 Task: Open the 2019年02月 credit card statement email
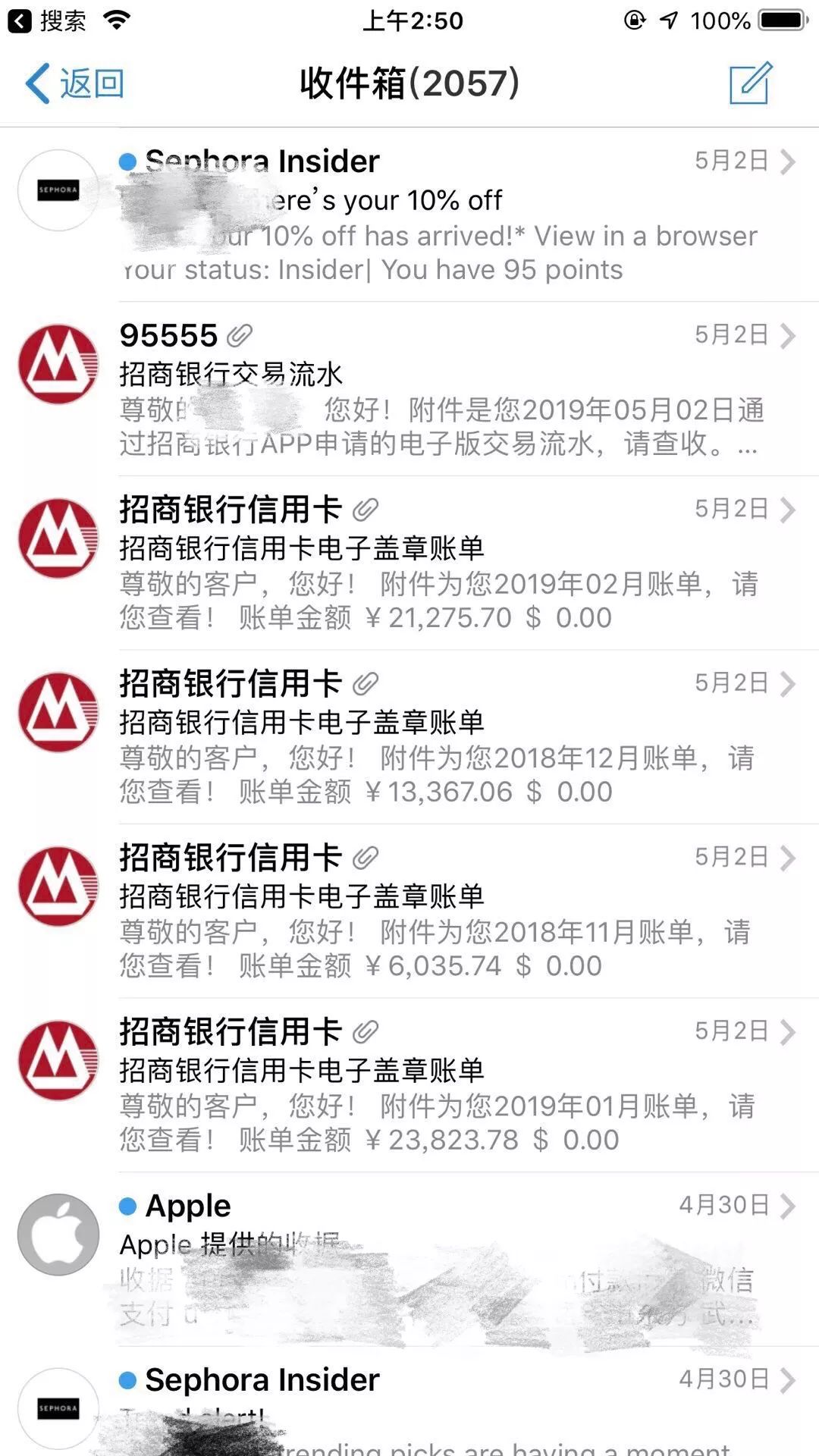409,563
